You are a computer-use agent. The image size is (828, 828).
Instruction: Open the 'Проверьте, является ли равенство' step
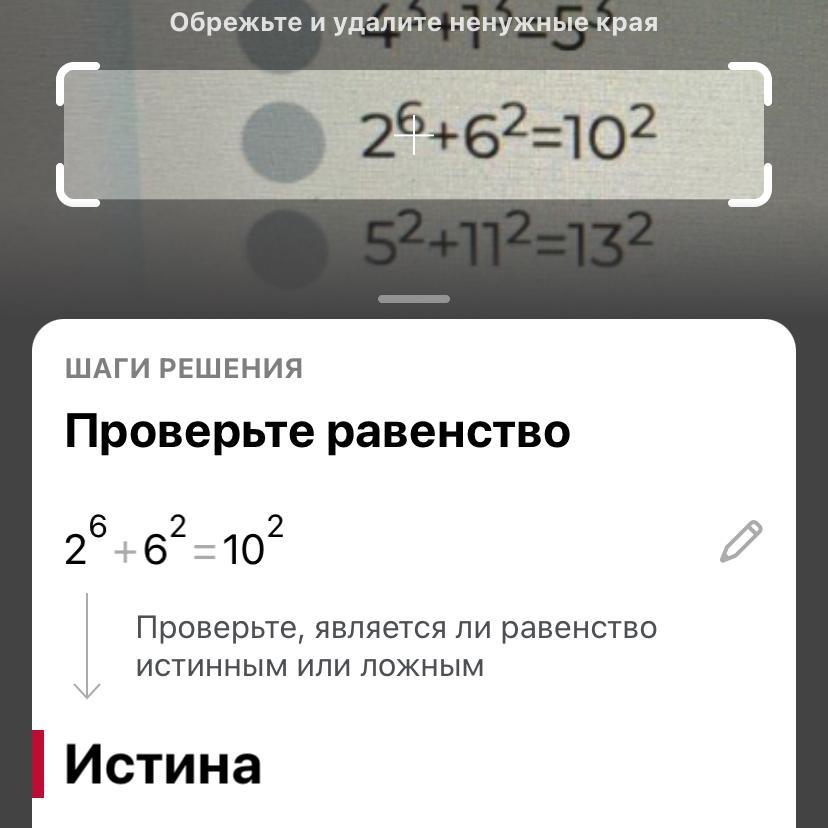pos(396,646)
